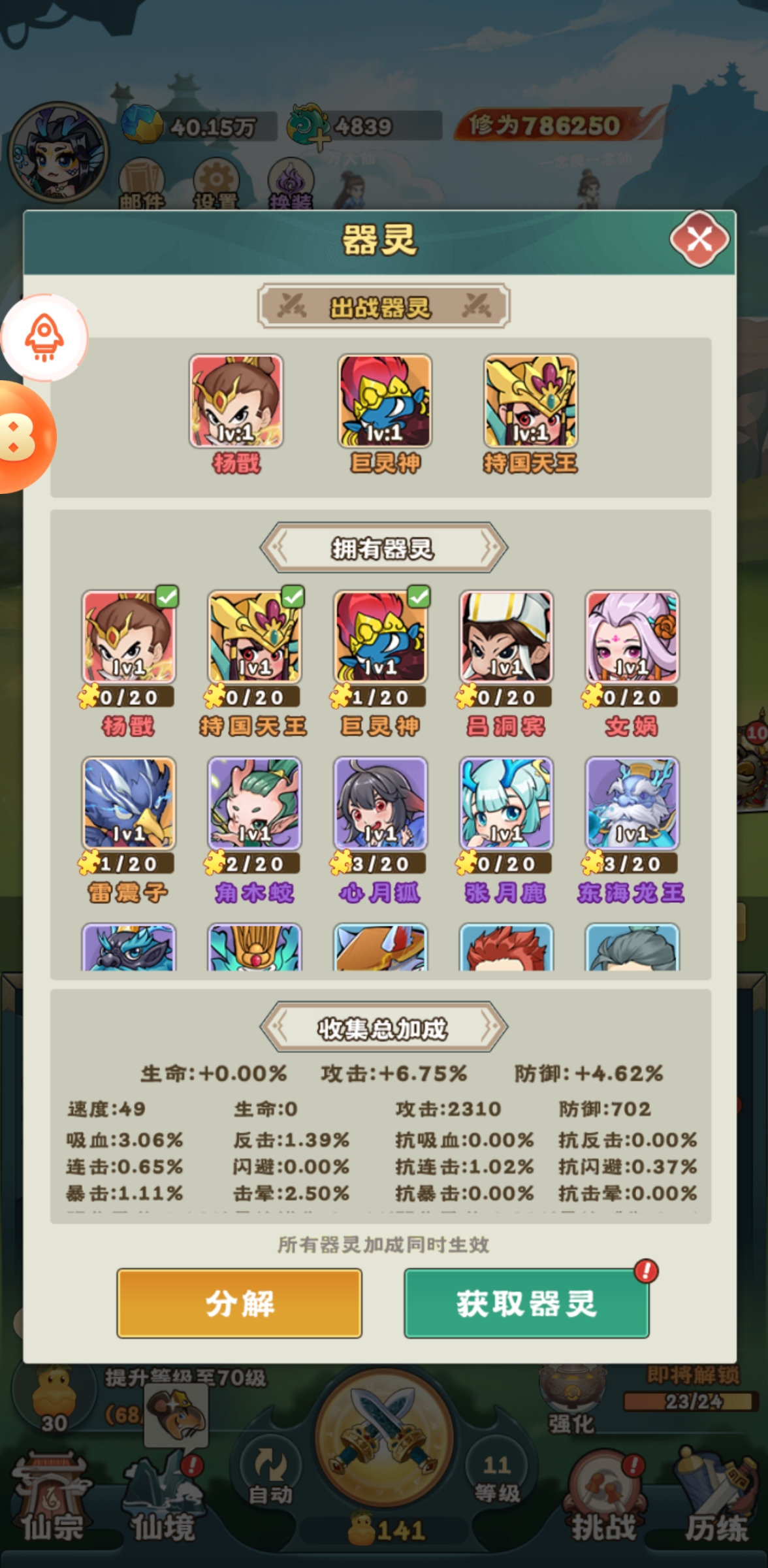Open 获取器灵 to get spirits
This screenshot has height=1568, width=768.
[526, 1303]
